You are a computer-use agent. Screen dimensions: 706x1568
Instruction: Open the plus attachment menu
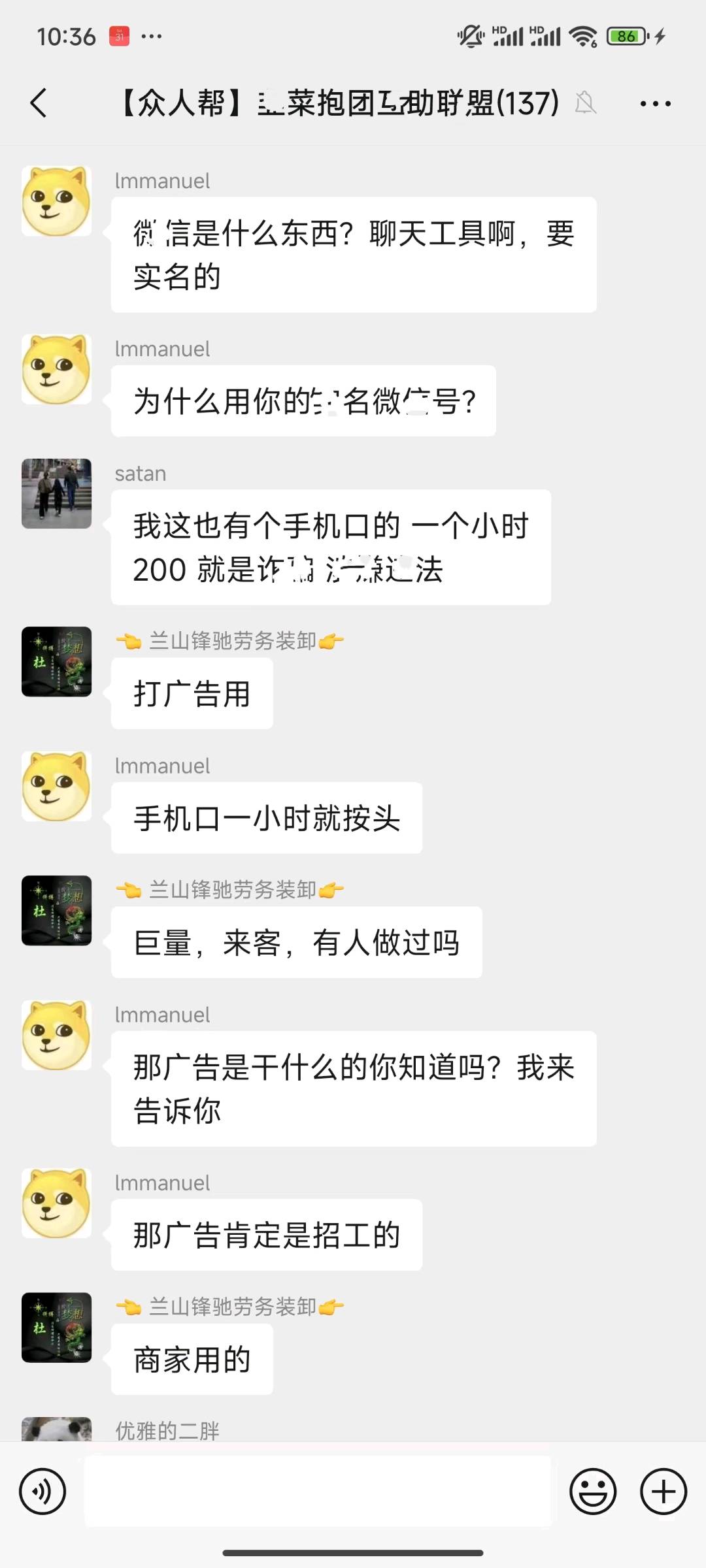pos(663,1492)
